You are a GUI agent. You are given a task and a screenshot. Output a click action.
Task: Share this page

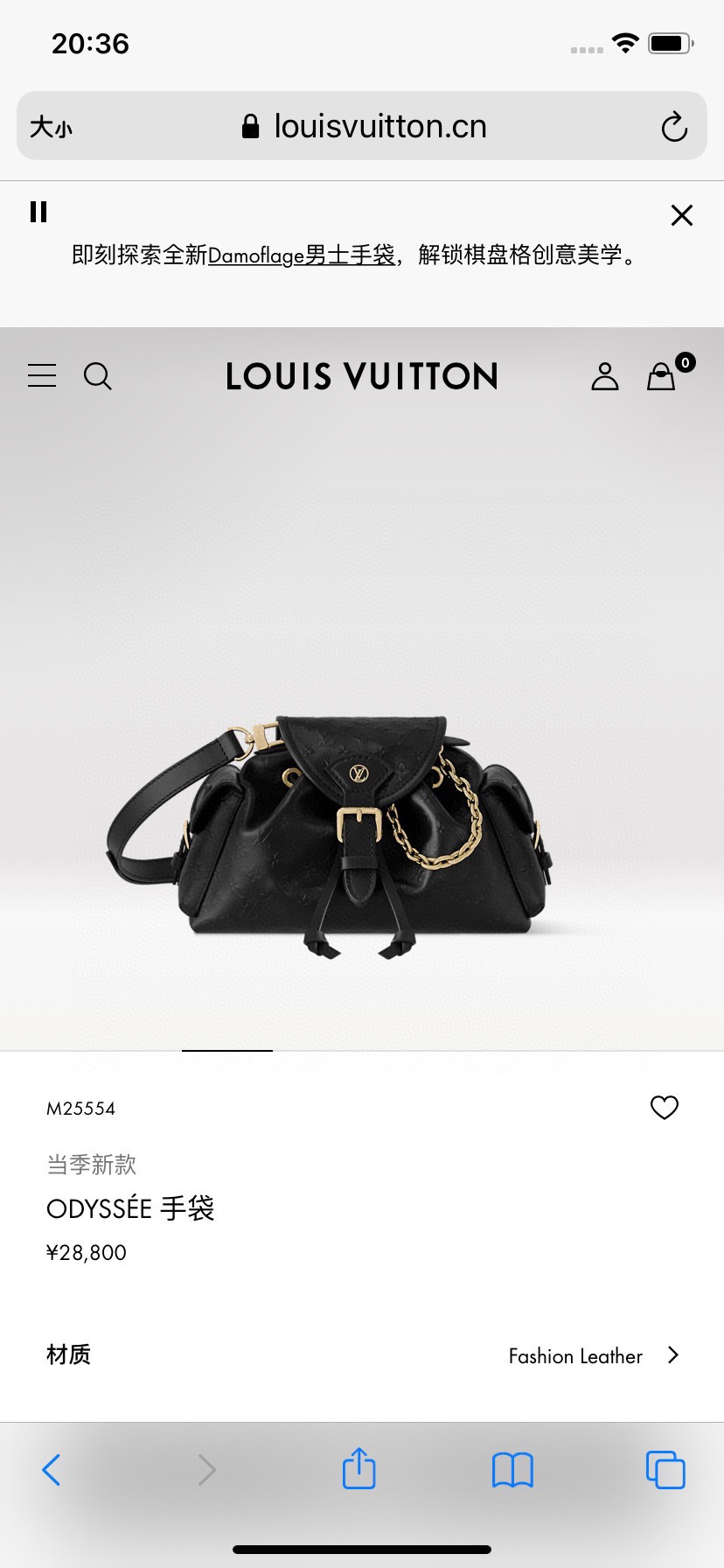359,1468
